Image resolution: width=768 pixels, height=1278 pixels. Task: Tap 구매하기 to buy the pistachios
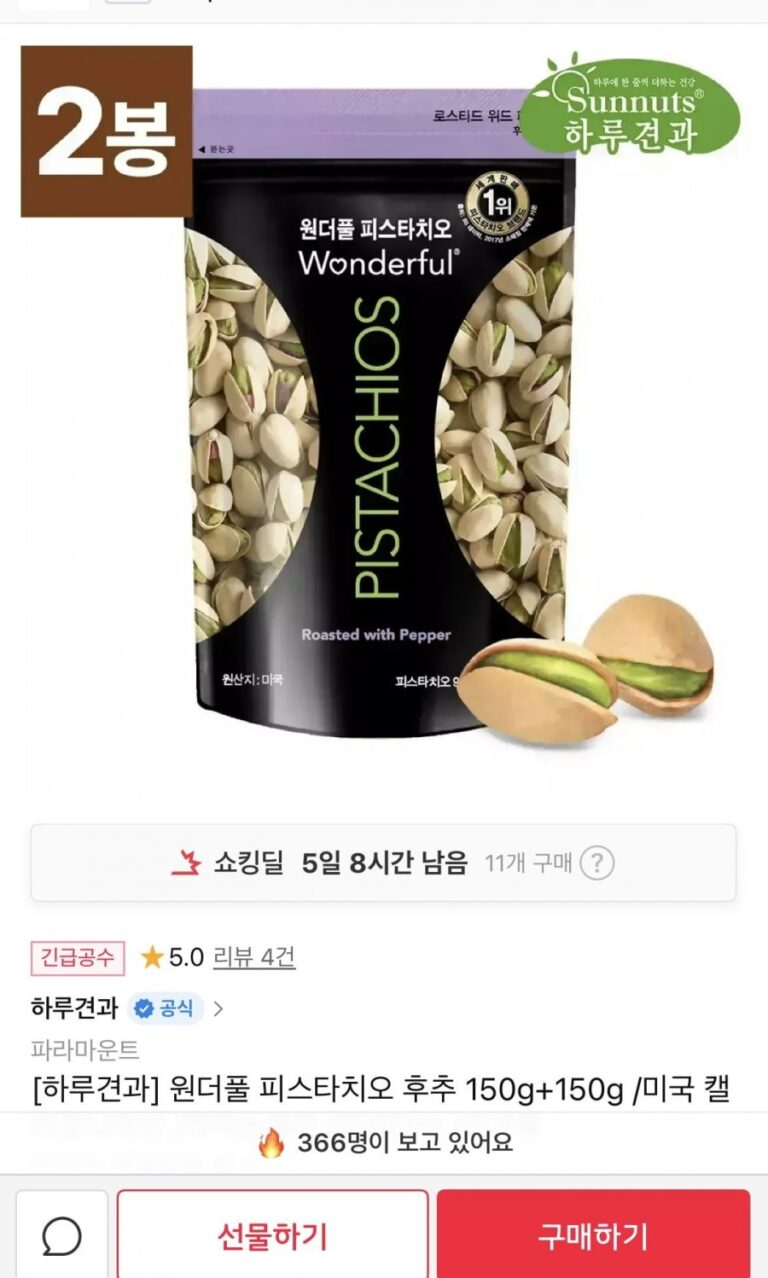[x=593, y=1236]
